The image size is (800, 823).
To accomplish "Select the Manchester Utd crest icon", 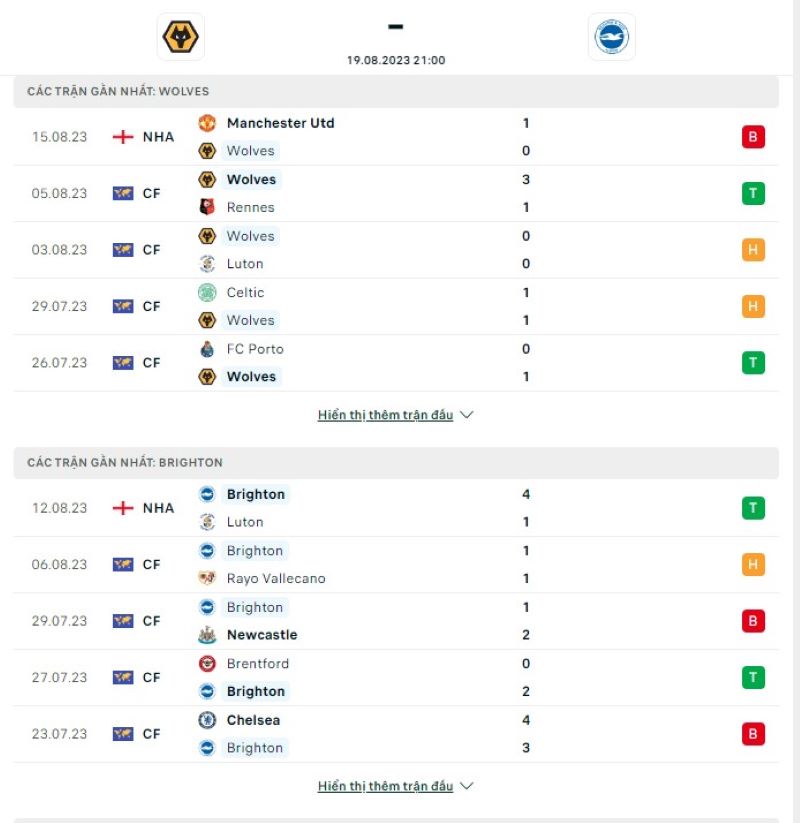I will [206, 123].
